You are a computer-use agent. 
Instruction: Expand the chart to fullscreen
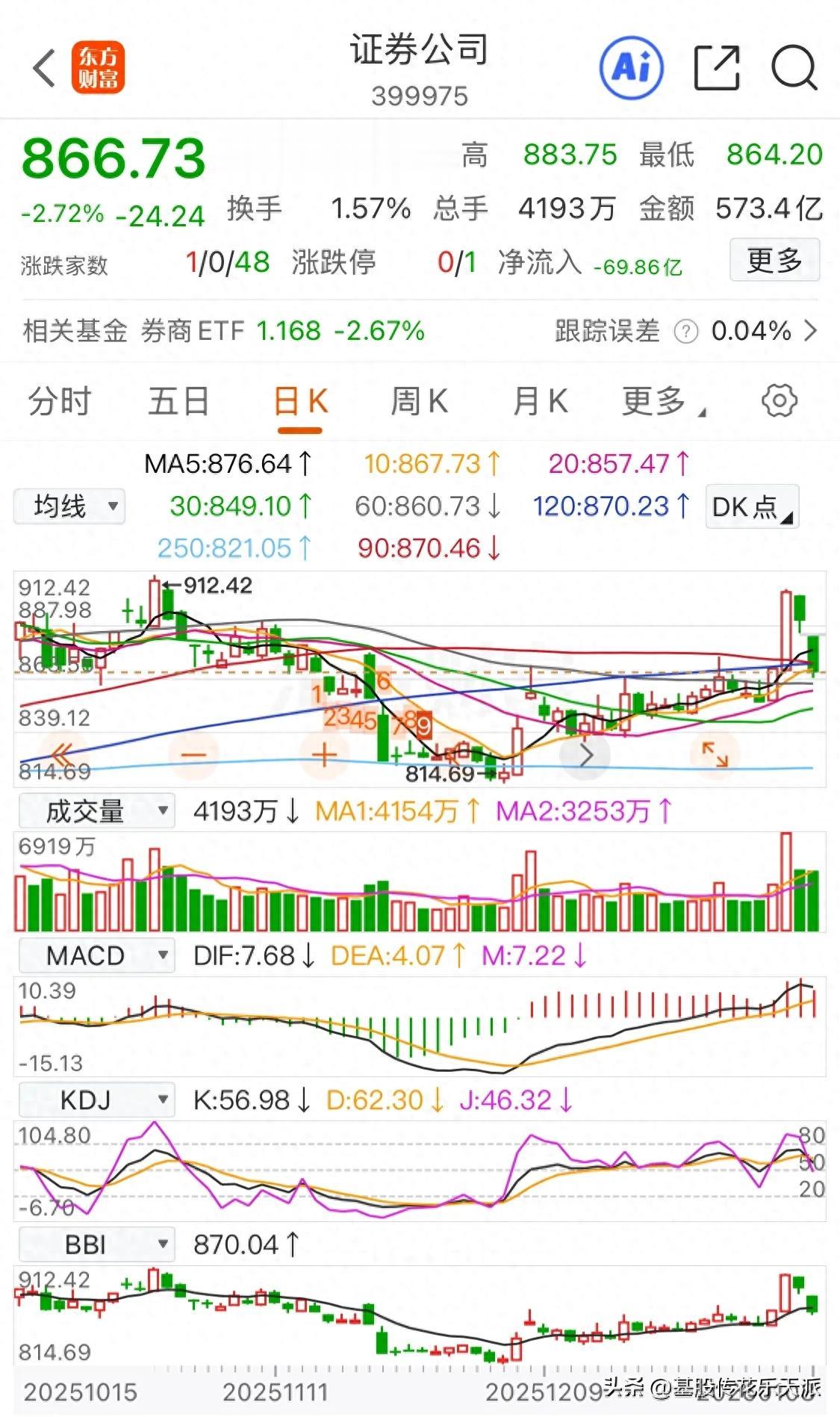[715, 754]
